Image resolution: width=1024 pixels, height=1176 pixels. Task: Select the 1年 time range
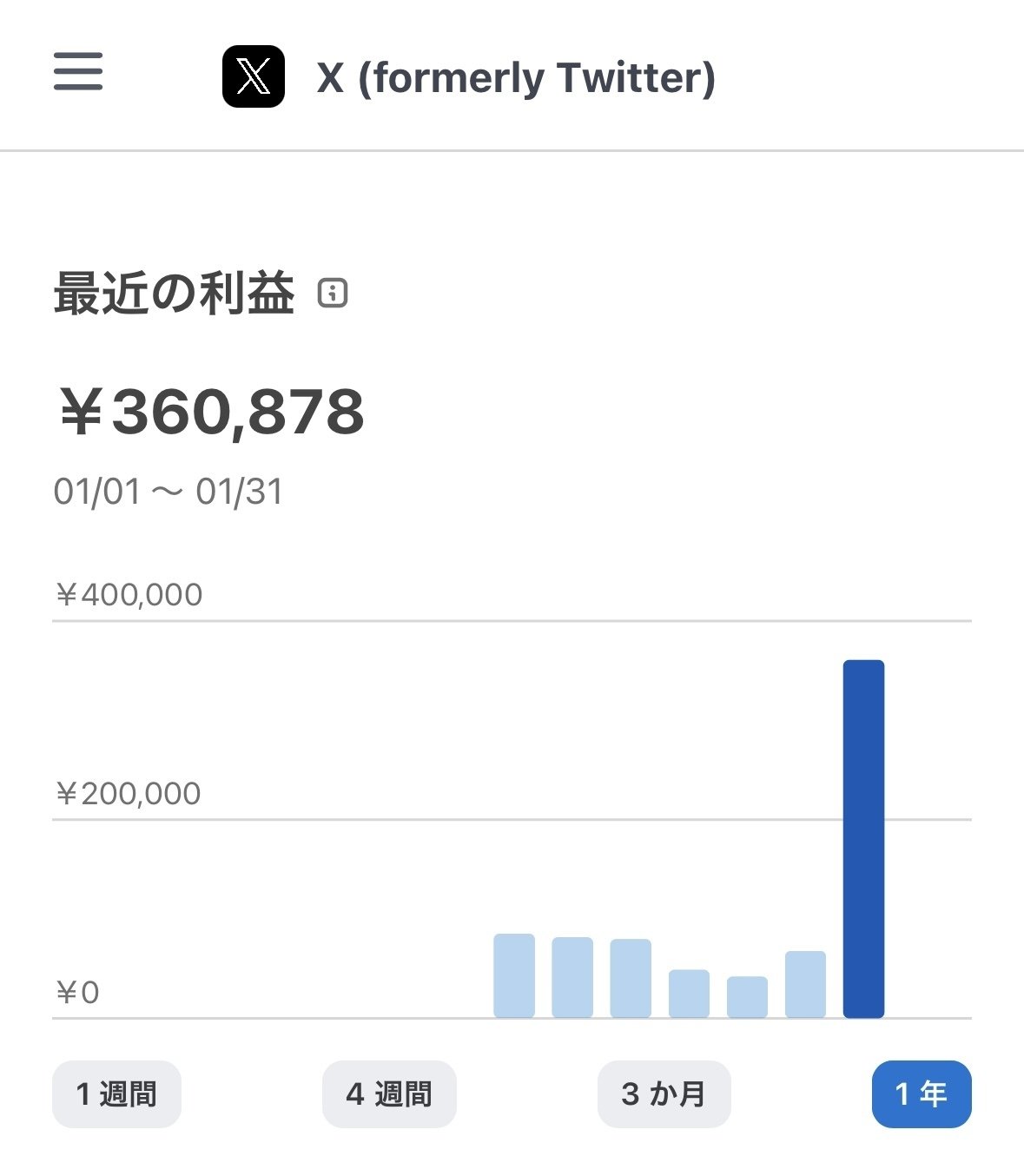pos(923,1094)
